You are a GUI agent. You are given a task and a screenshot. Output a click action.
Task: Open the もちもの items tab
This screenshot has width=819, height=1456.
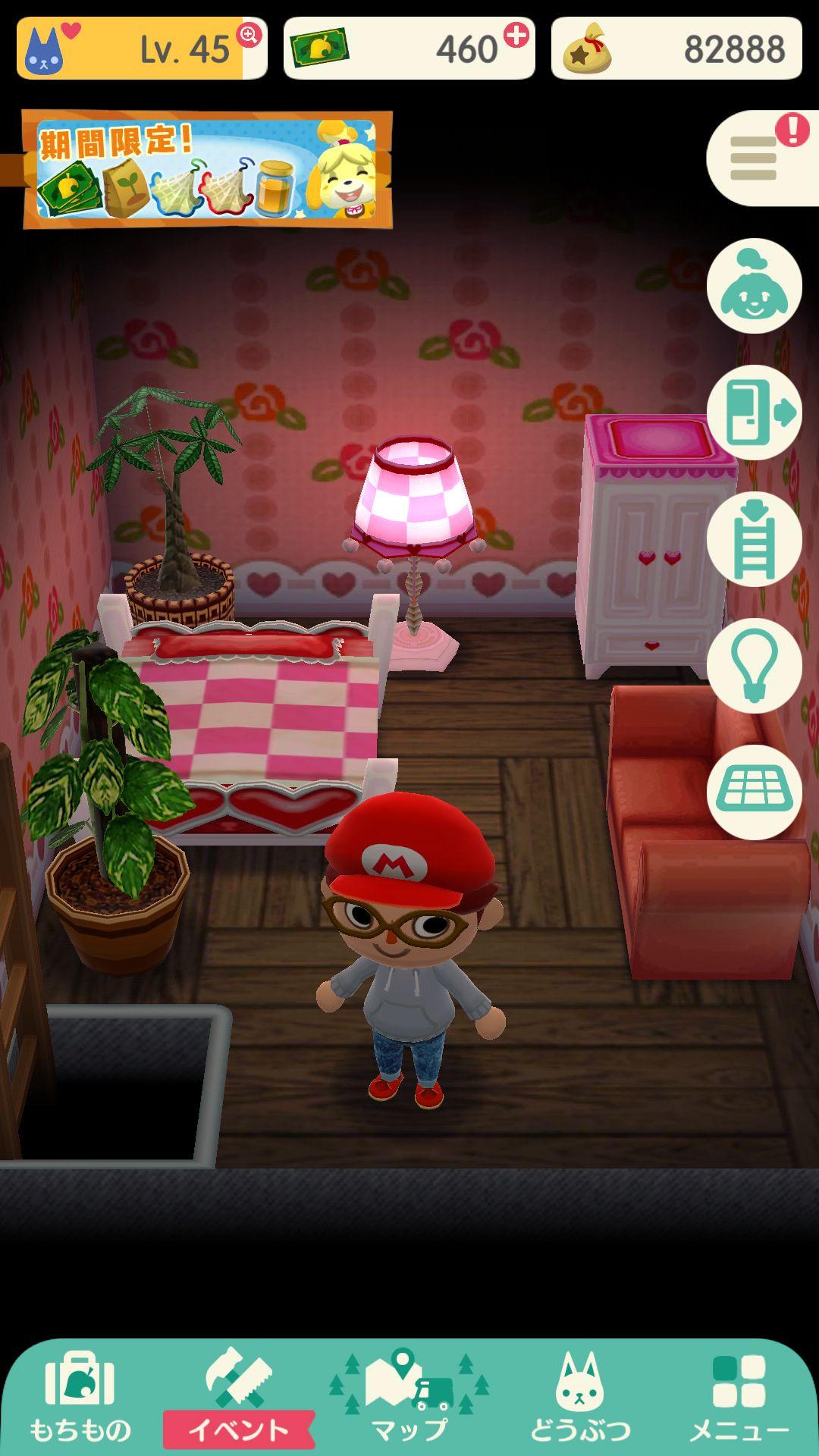point(80,1397)
